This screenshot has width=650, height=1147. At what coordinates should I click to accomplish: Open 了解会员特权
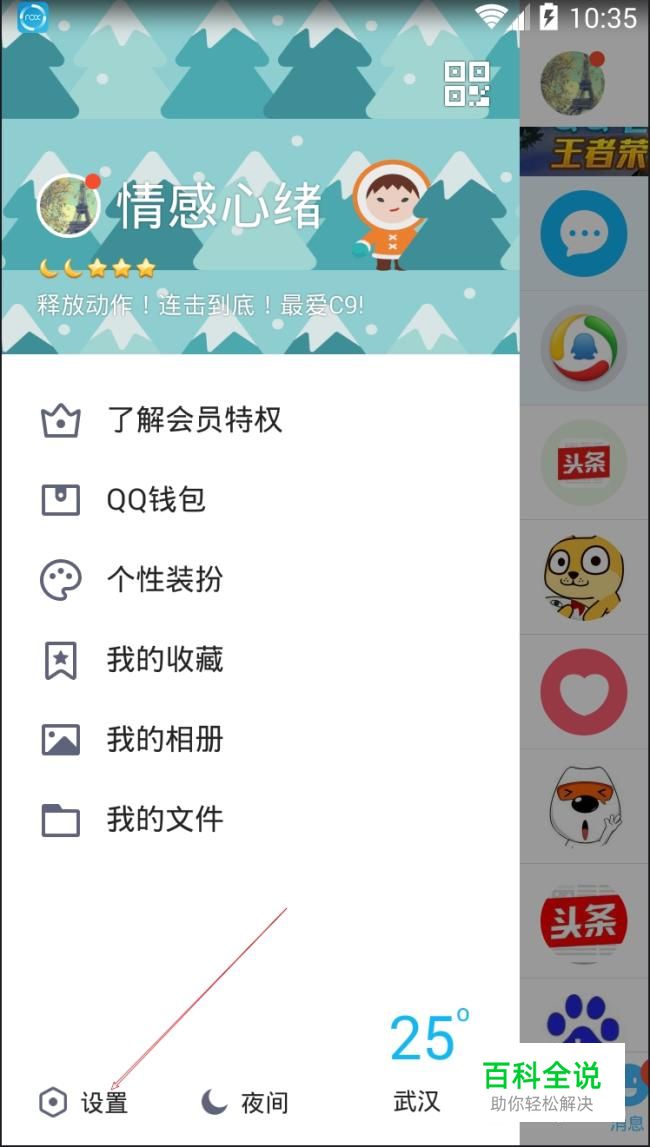pos(194,420)
